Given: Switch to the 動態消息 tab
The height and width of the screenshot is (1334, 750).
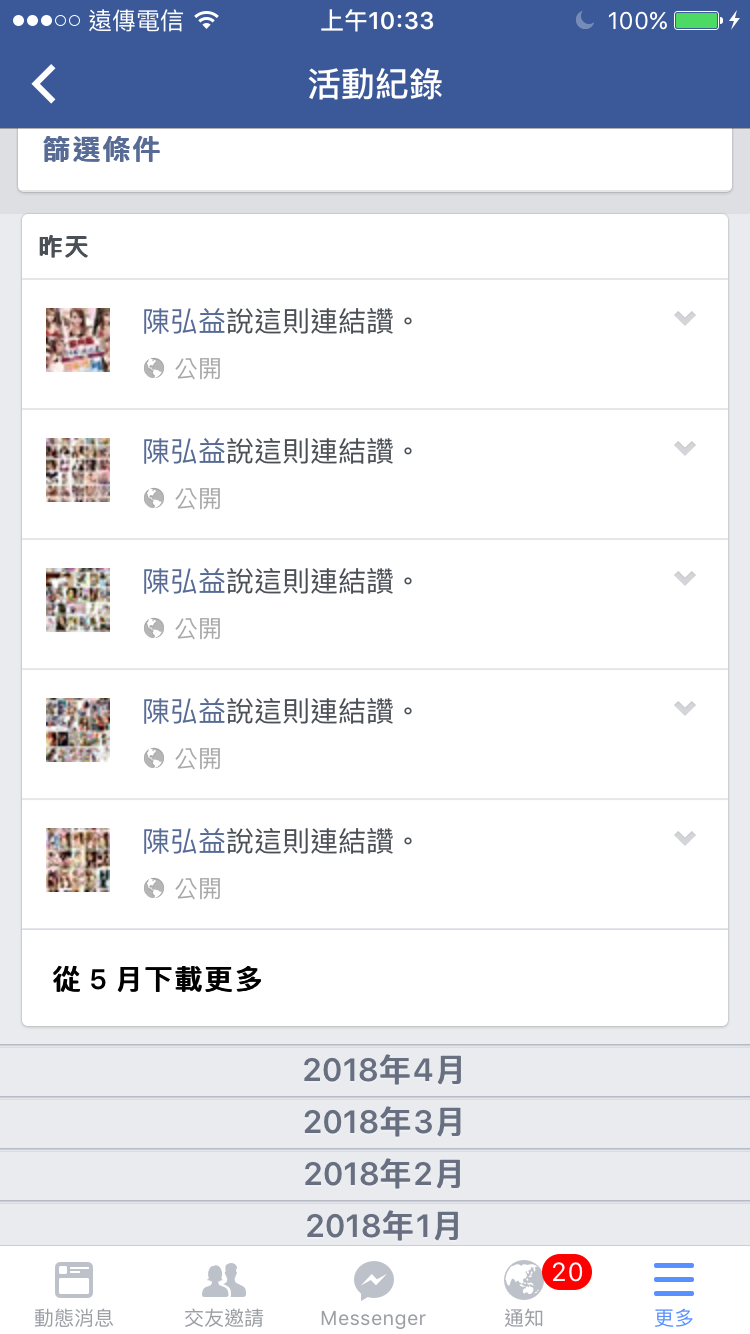Looking at the screenshot, I should click(x=74, y=1291).
